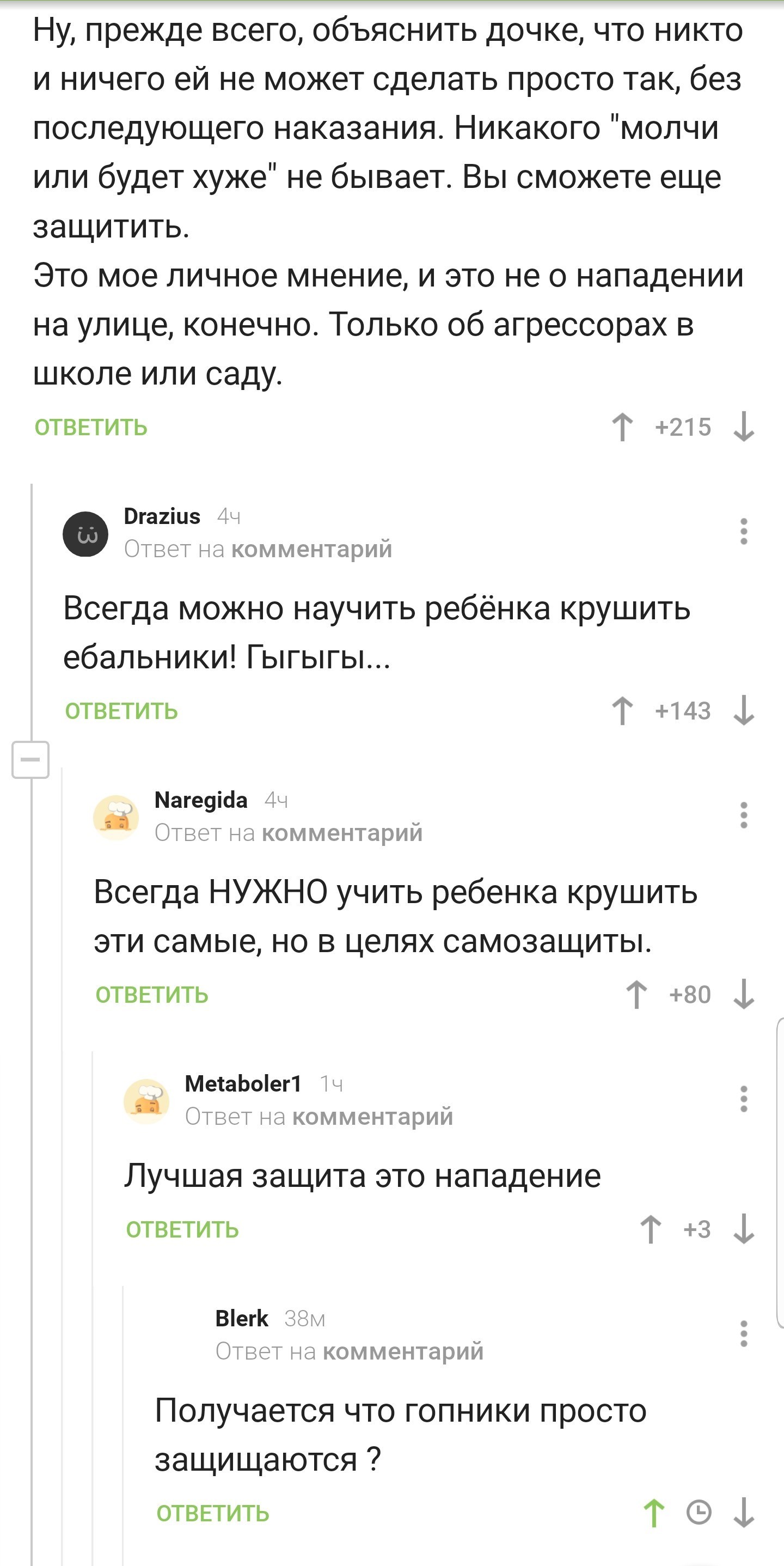
Task: Reply to the comment rated +215
Action: tap(90, 428)
